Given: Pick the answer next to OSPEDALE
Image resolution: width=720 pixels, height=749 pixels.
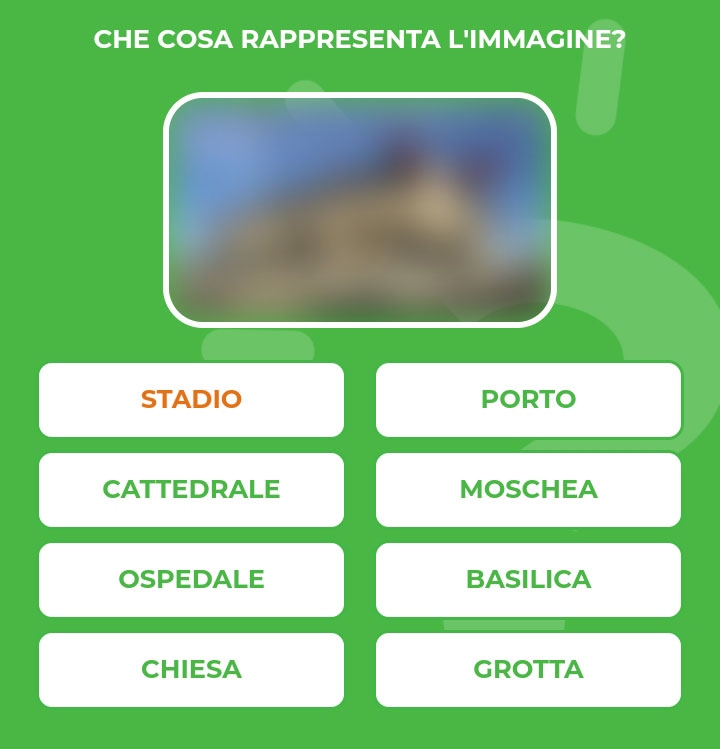Looking at the screenshot, I should click(x=528, y=579).
